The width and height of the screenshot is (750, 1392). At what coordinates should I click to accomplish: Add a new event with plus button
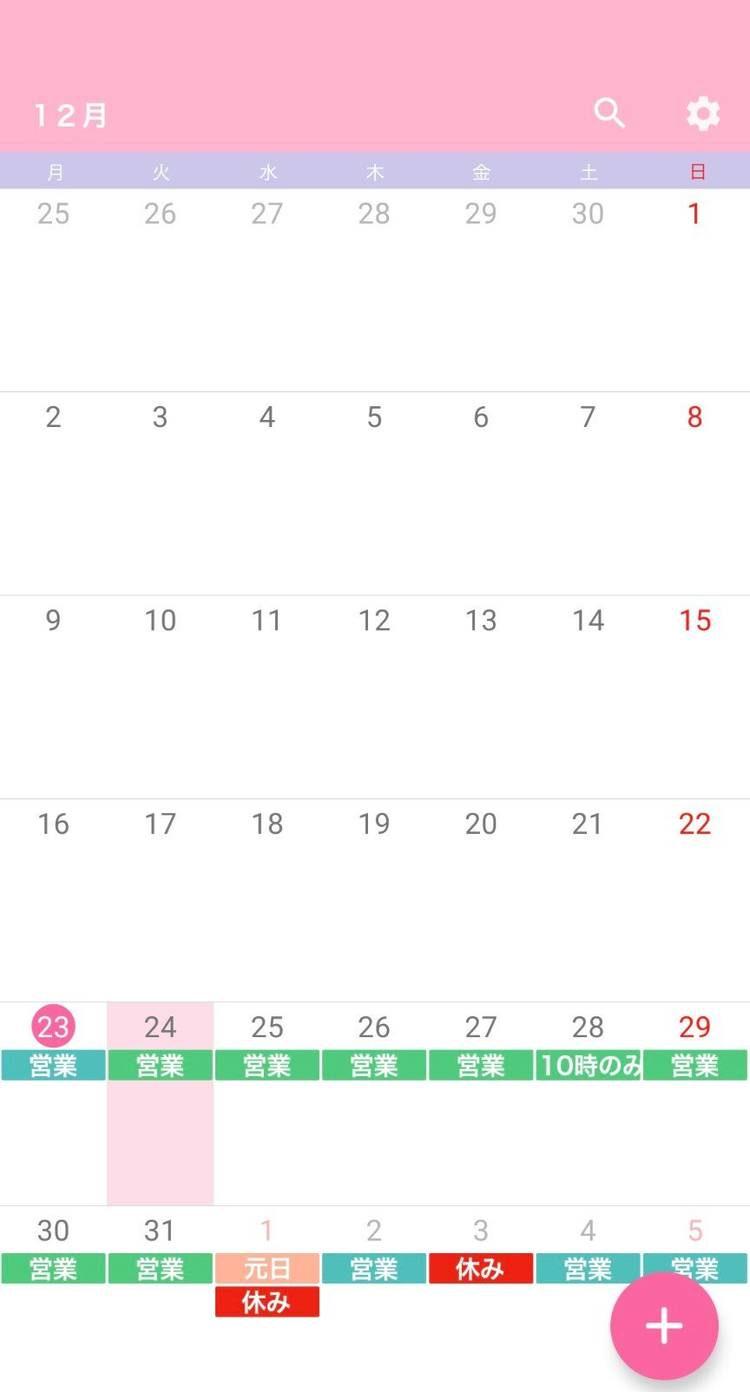[x=664, y=1326]
